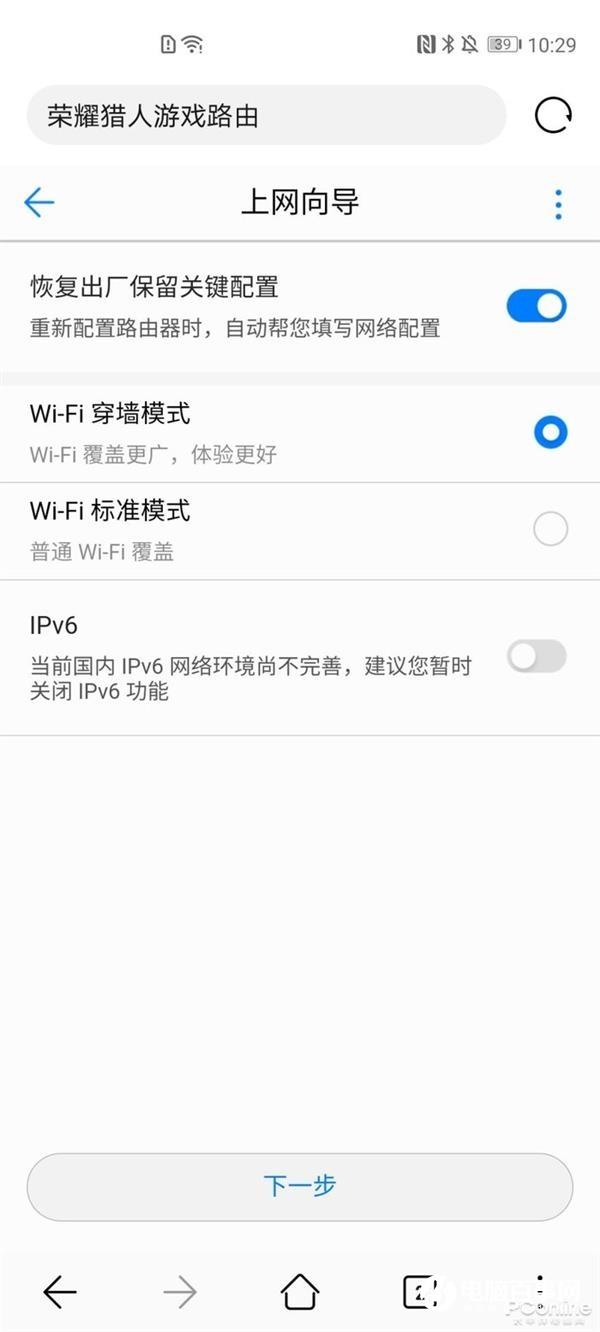Open the browser tabs switcher

pos(420,1292)
